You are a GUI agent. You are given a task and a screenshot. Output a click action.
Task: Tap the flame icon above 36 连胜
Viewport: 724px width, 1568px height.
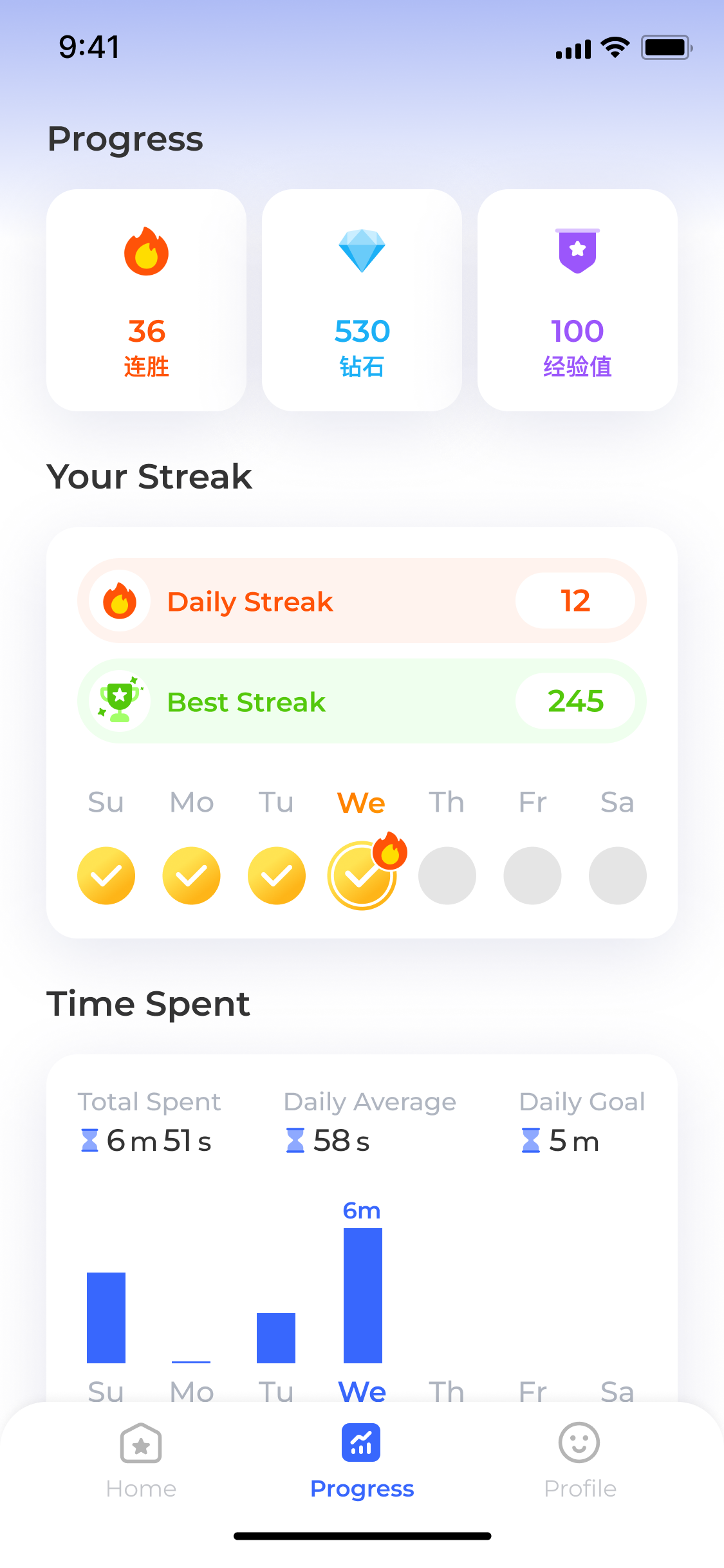[x=146, y=252]
